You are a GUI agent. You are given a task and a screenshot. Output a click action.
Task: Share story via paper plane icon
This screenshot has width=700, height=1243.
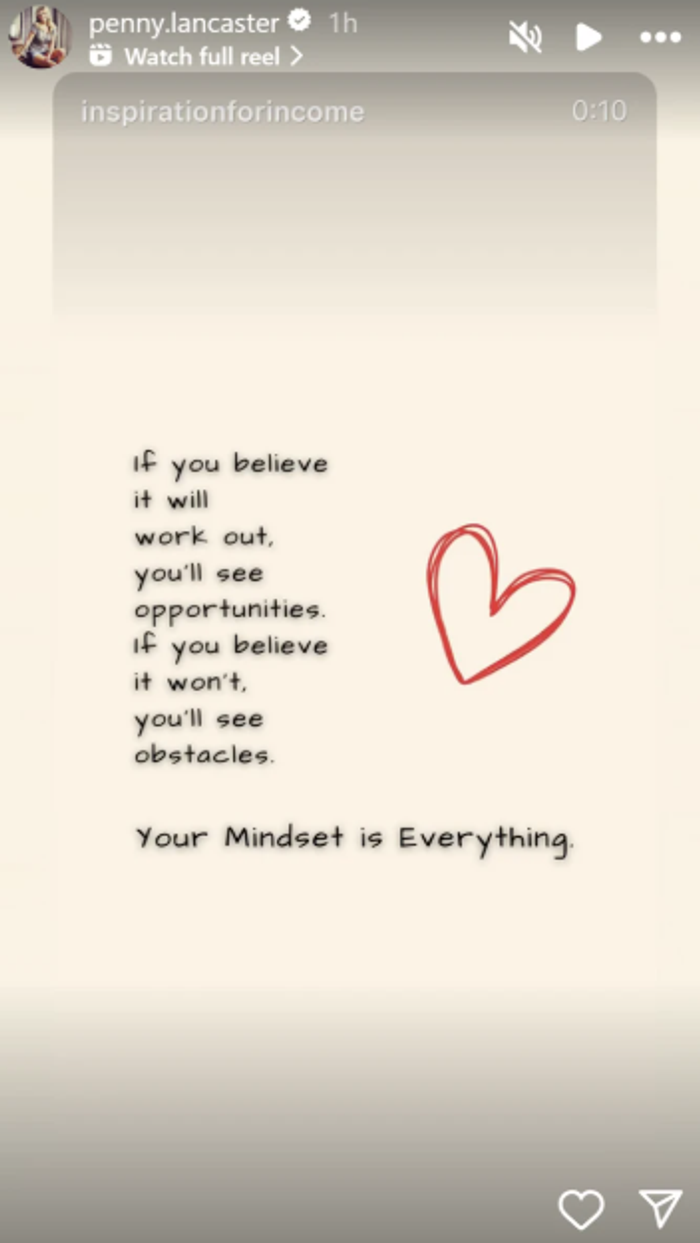point(660,1209)
